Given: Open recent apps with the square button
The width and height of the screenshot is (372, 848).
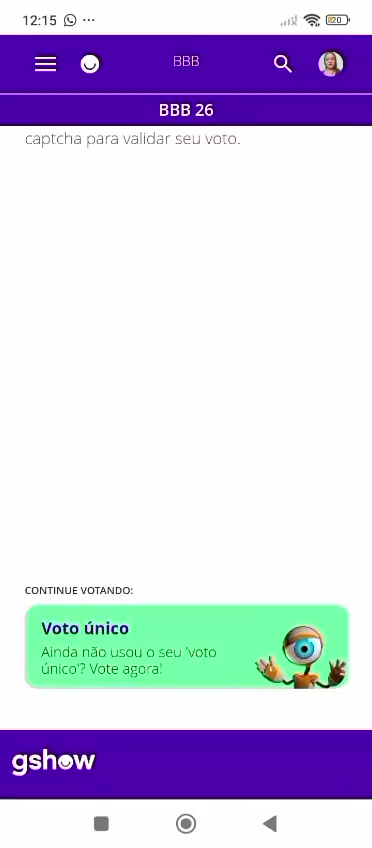Looking at the screenshot, I should click(101, 824).
